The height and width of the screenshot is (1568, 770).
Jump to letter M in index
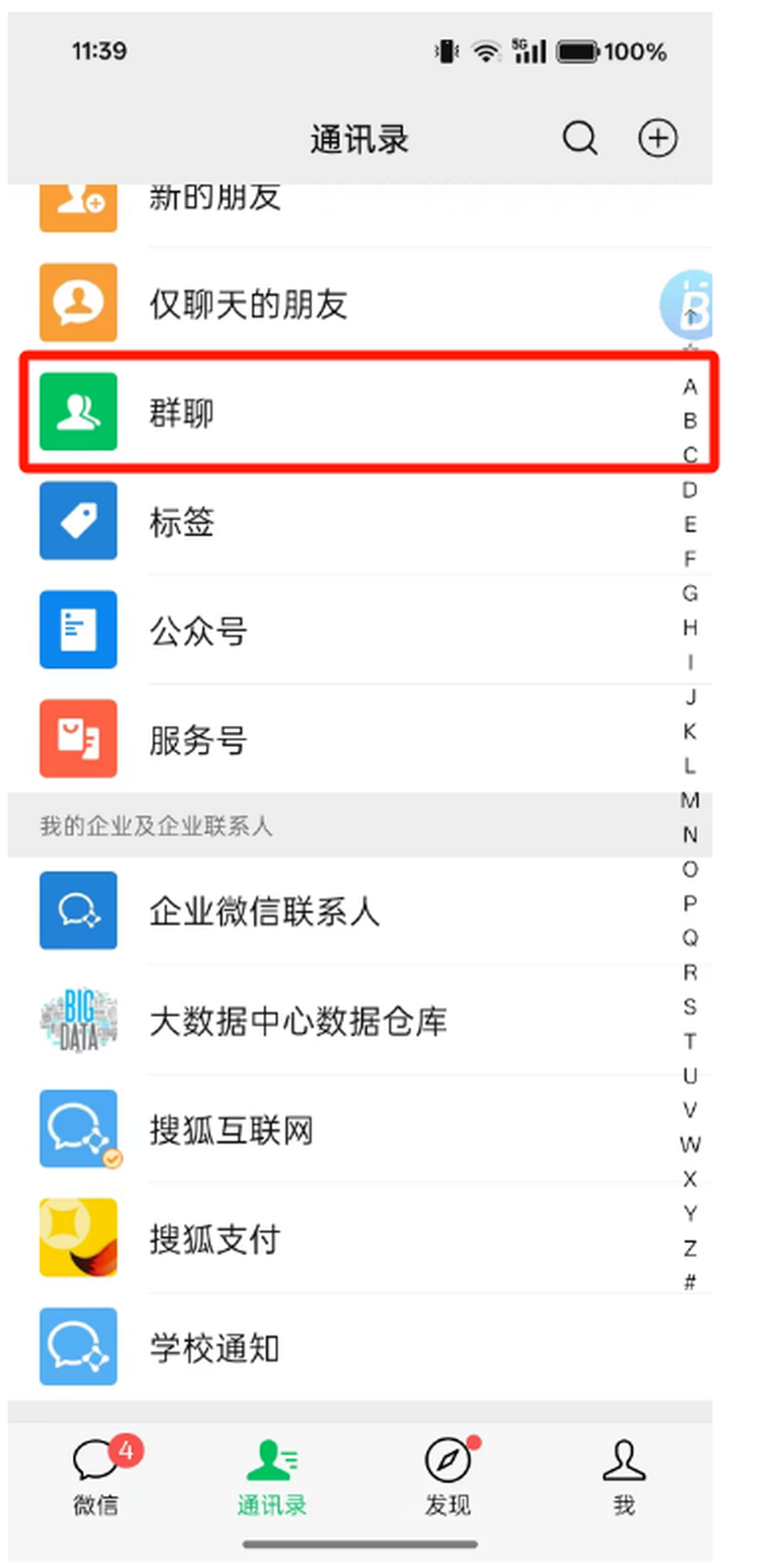click(x=690, y=800)
